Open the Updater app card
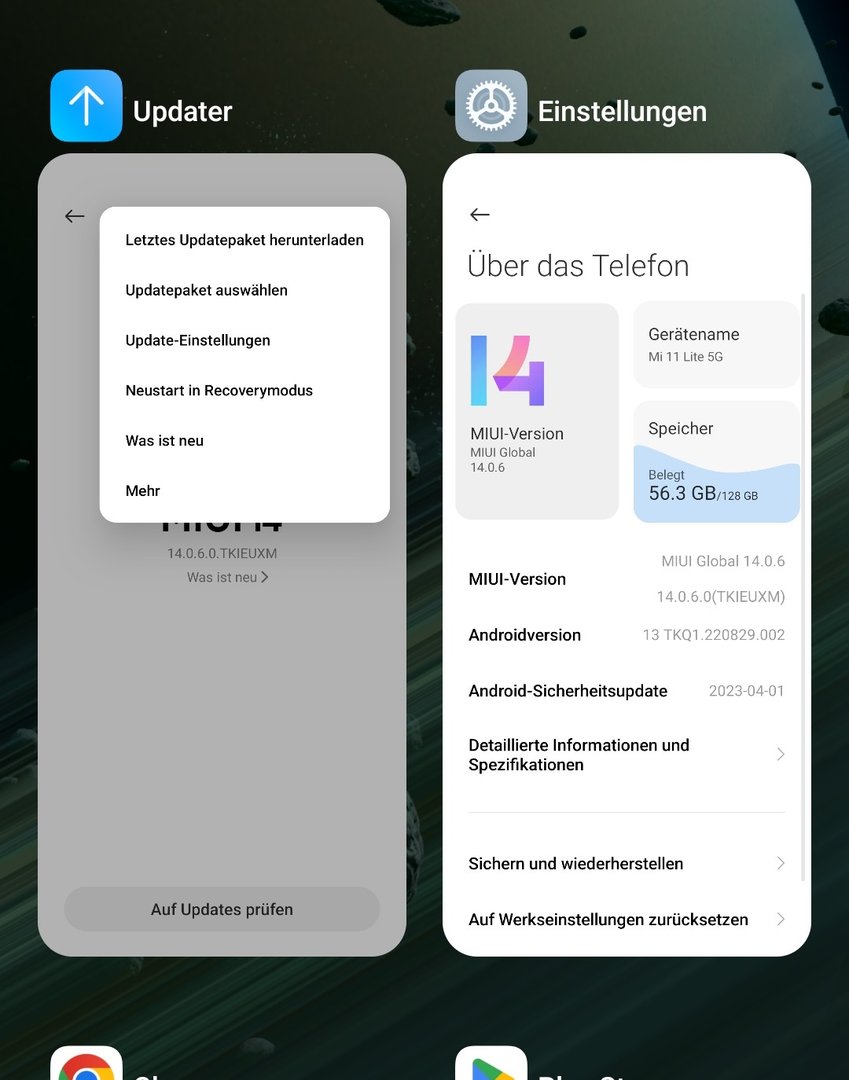 click(222, 700)
